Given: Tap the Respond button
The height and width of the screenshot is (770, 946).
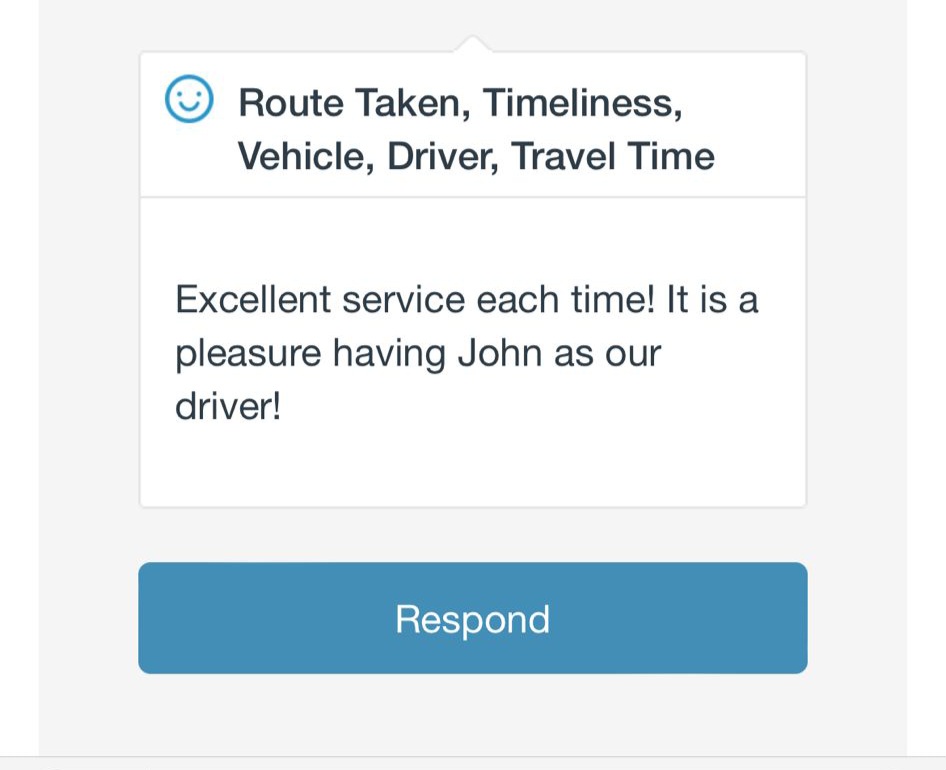Looking at the screenshot, I should click(x=472, y=618).
